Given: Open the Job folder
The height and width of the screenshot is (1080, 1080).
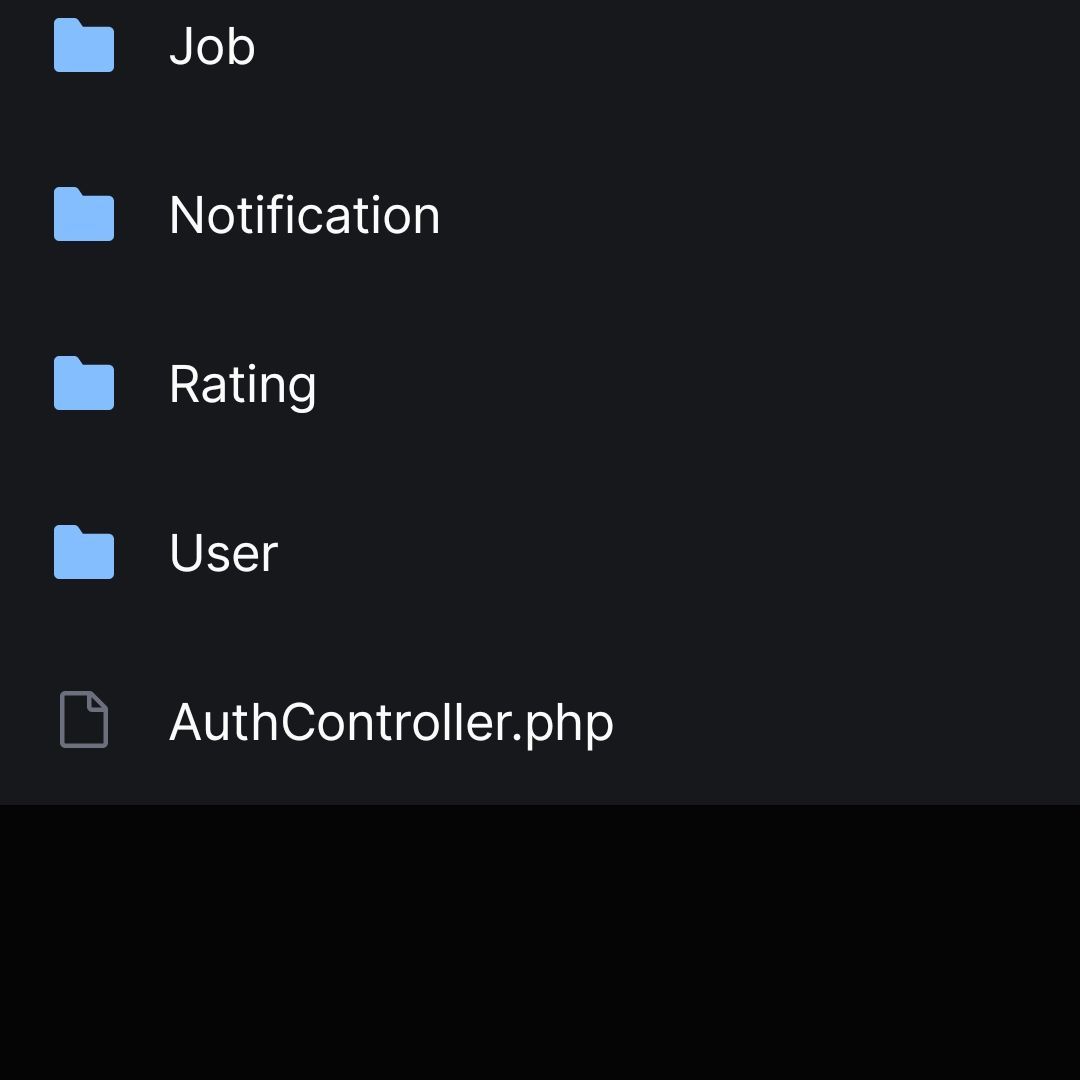Looking at the screenshot, I should point(211,47).
